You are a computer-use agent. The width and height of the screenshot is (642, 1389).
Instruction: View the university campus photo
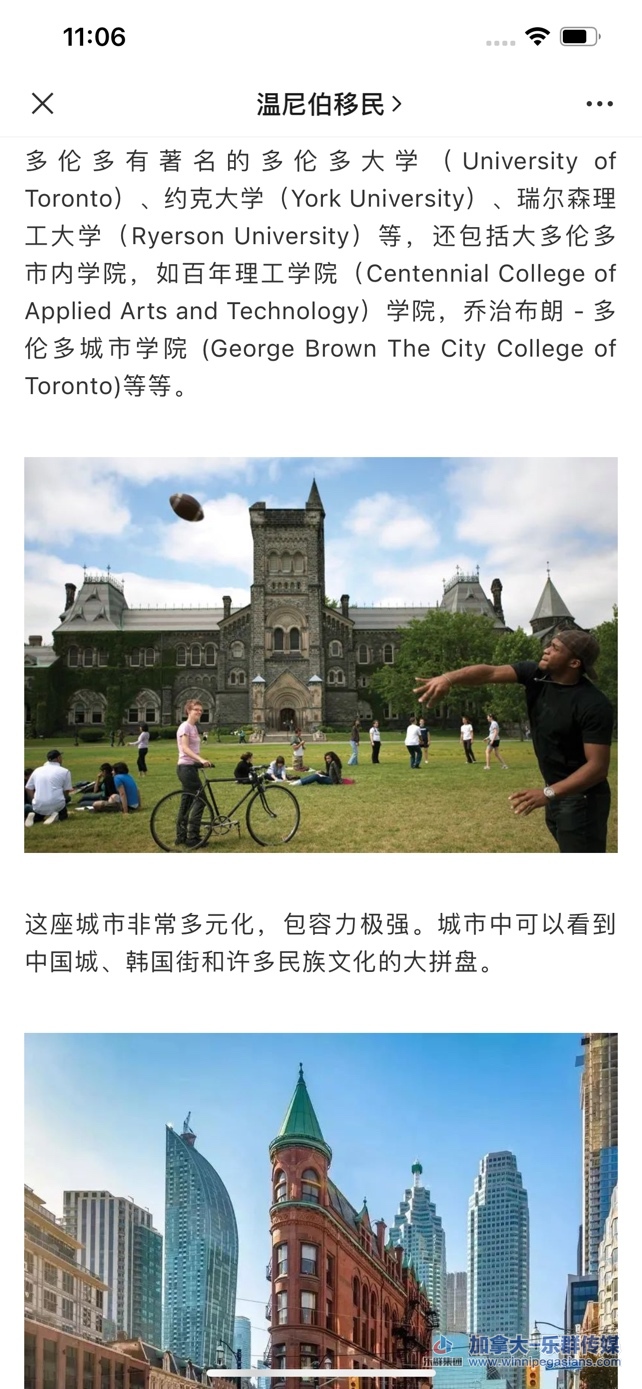(x=321, y=655)
